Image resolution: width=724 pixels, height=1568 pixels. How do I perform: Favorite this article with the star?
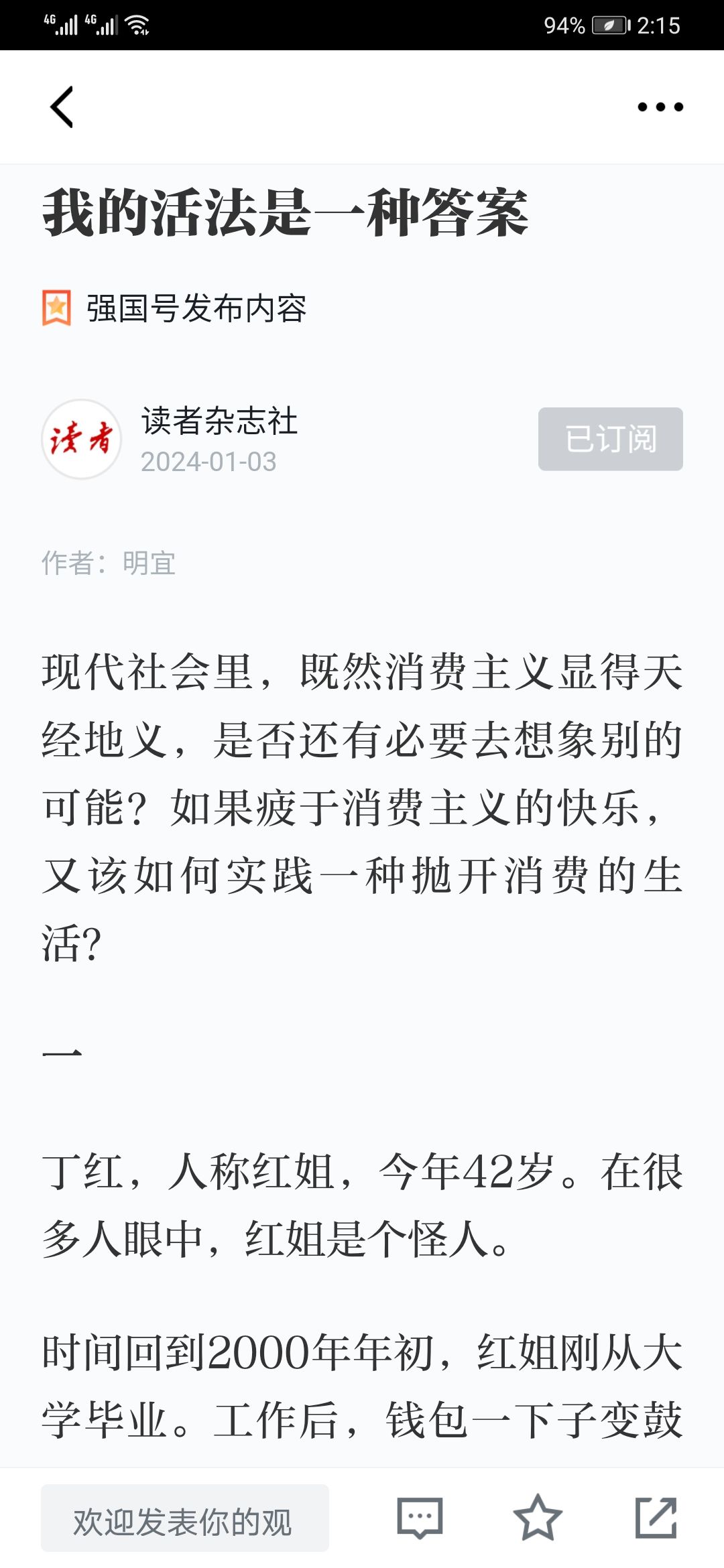[x=537, y=1518]
